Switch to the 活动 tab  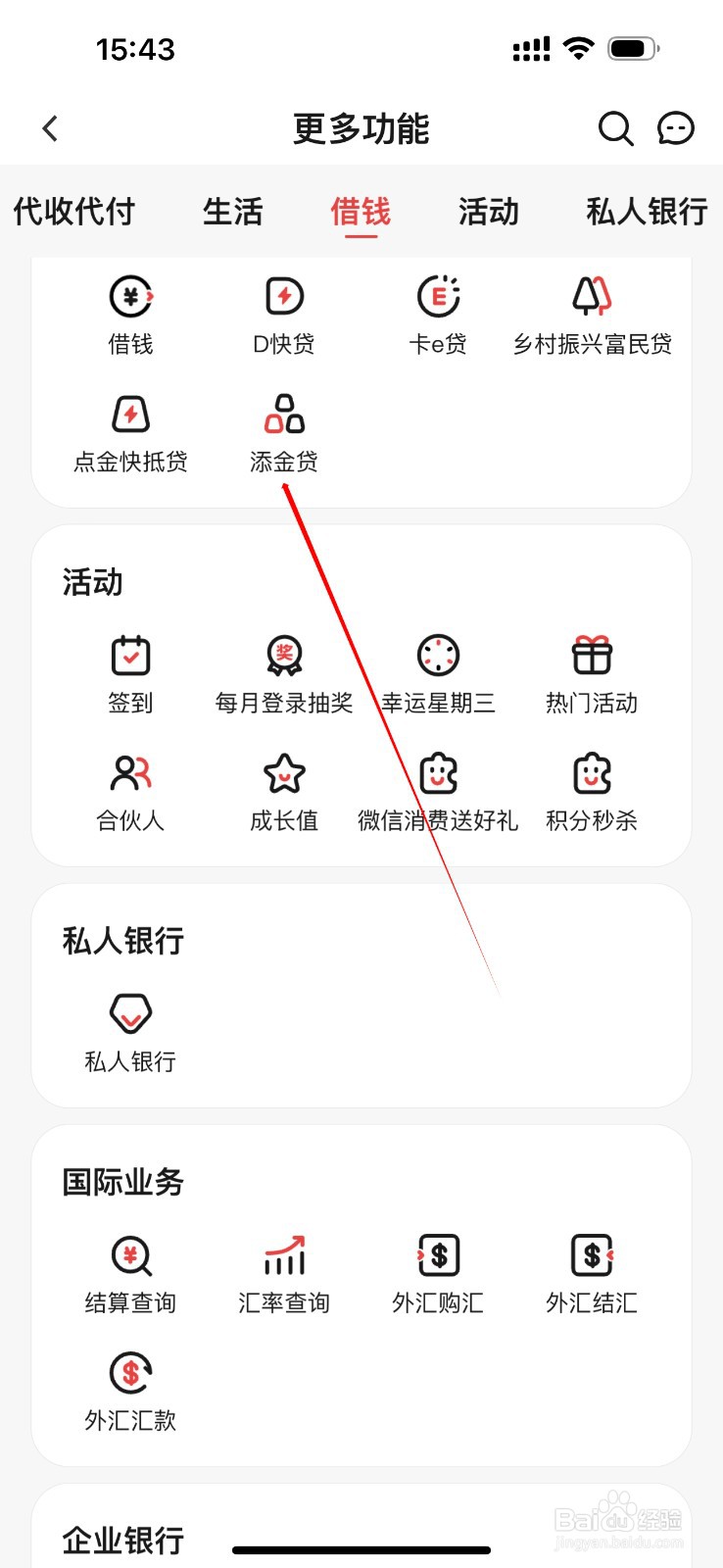pos(488,212)
